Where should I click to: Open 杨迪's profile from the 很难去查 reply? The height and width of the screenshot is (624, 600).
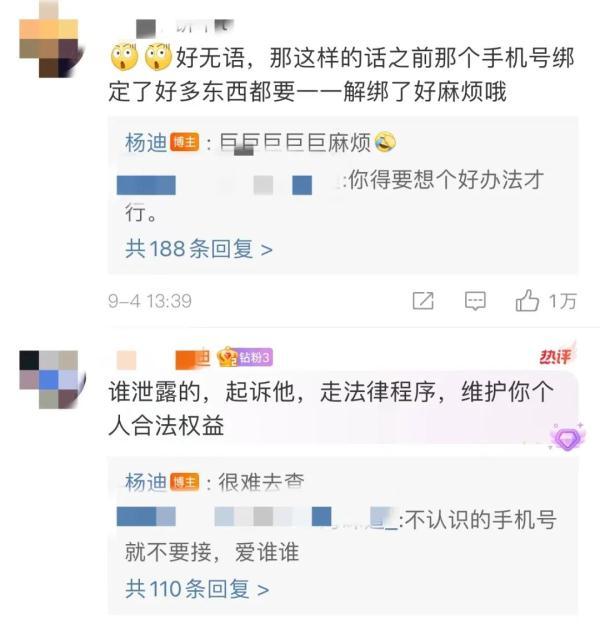click(x=146, y=482)
